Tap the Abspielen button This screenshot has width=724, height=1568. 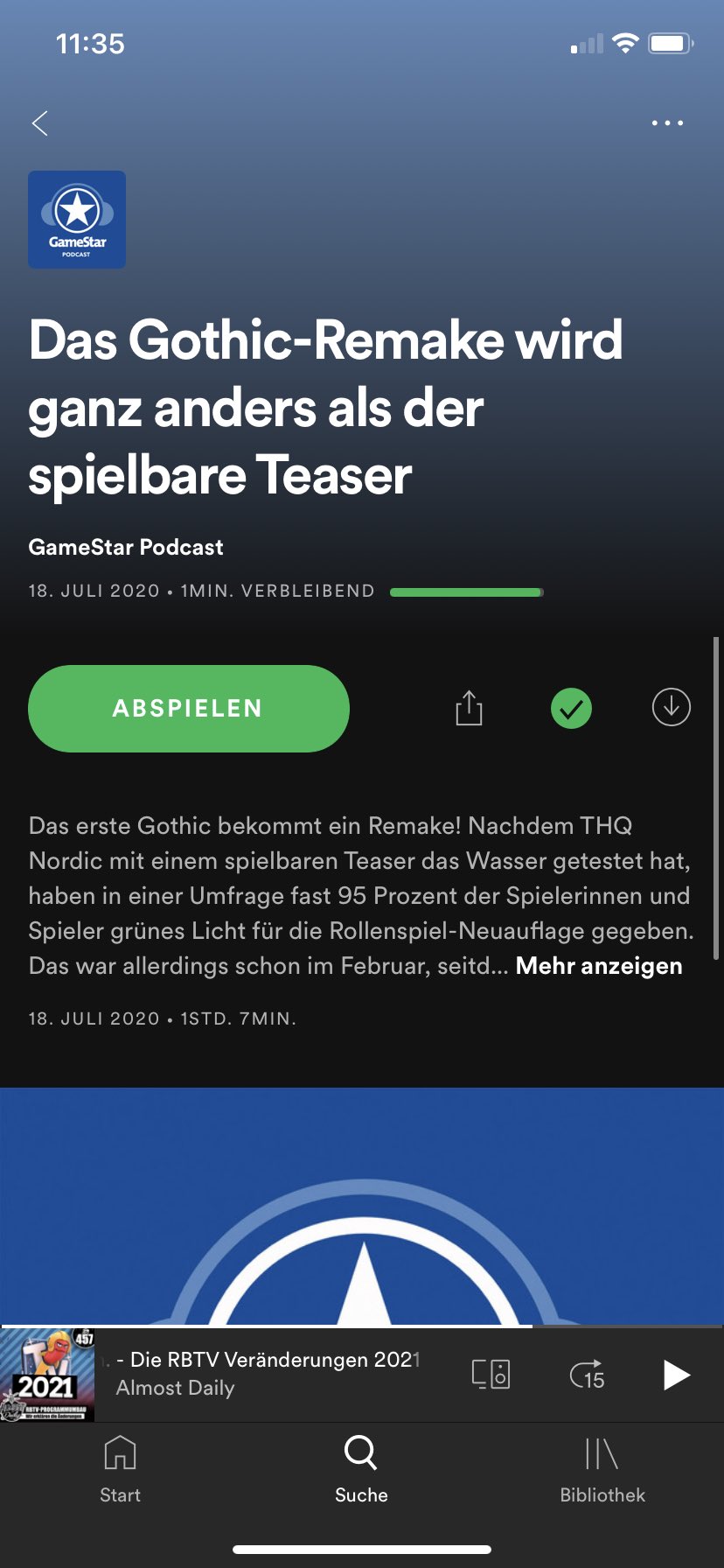pos(189,708)
